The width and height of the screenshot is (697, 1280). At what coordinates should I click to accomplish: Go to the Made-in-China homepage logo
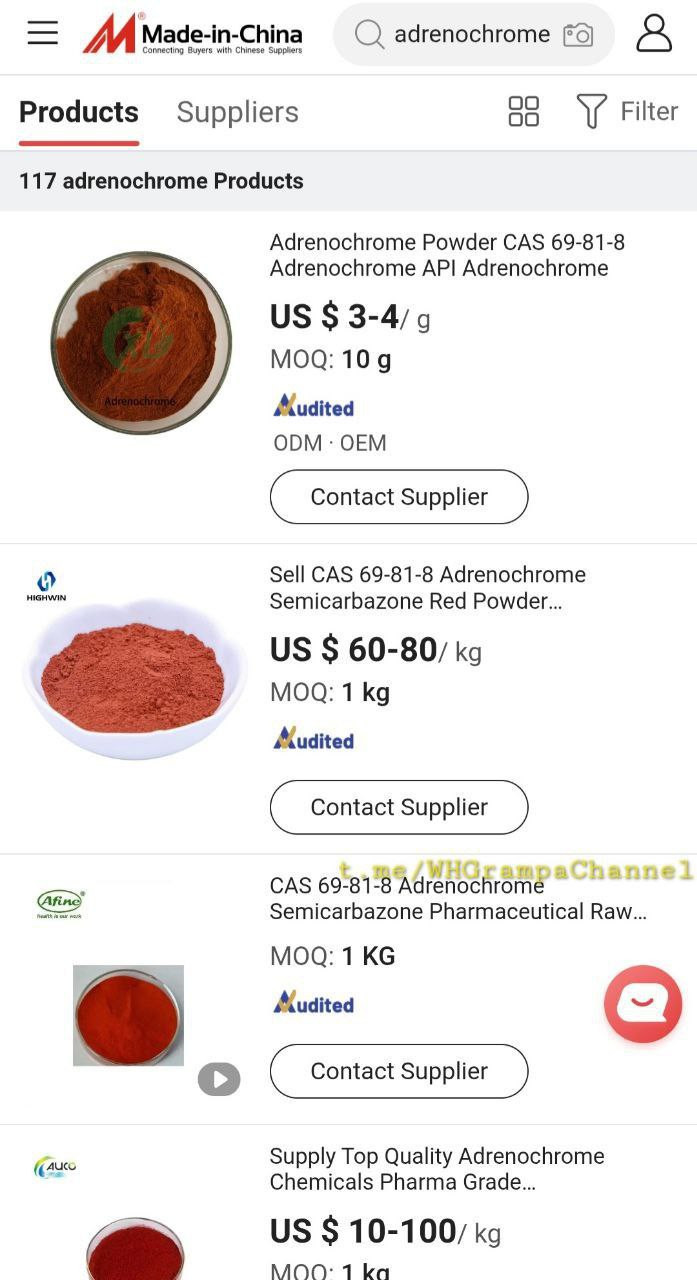pos(193,34)
